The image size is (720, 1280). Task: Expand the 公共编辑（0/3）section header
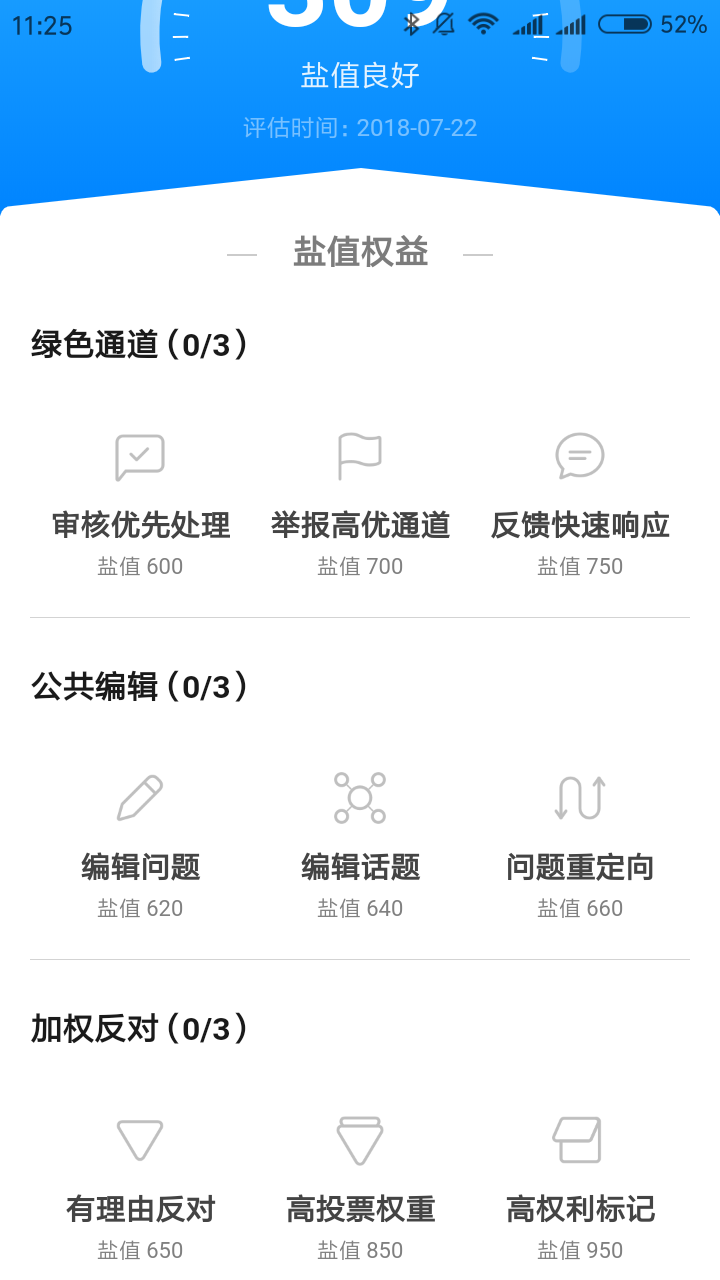click(x=140, y=686)
